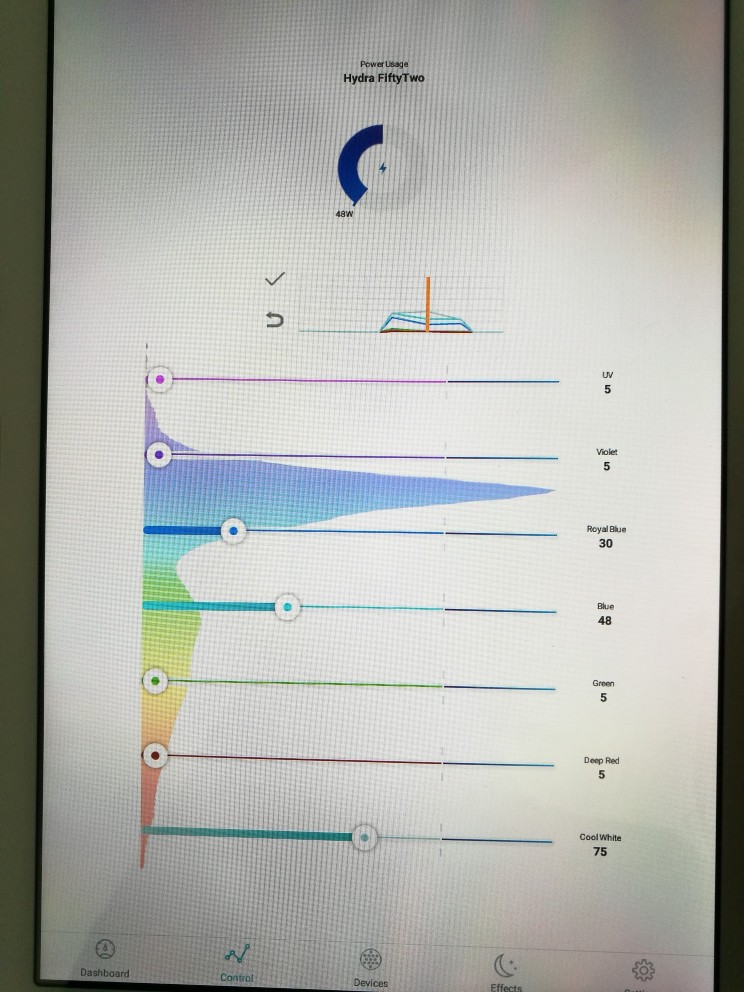
Task: Select the orange marker on the schedule graph
Action: click(x=427, y=305)
